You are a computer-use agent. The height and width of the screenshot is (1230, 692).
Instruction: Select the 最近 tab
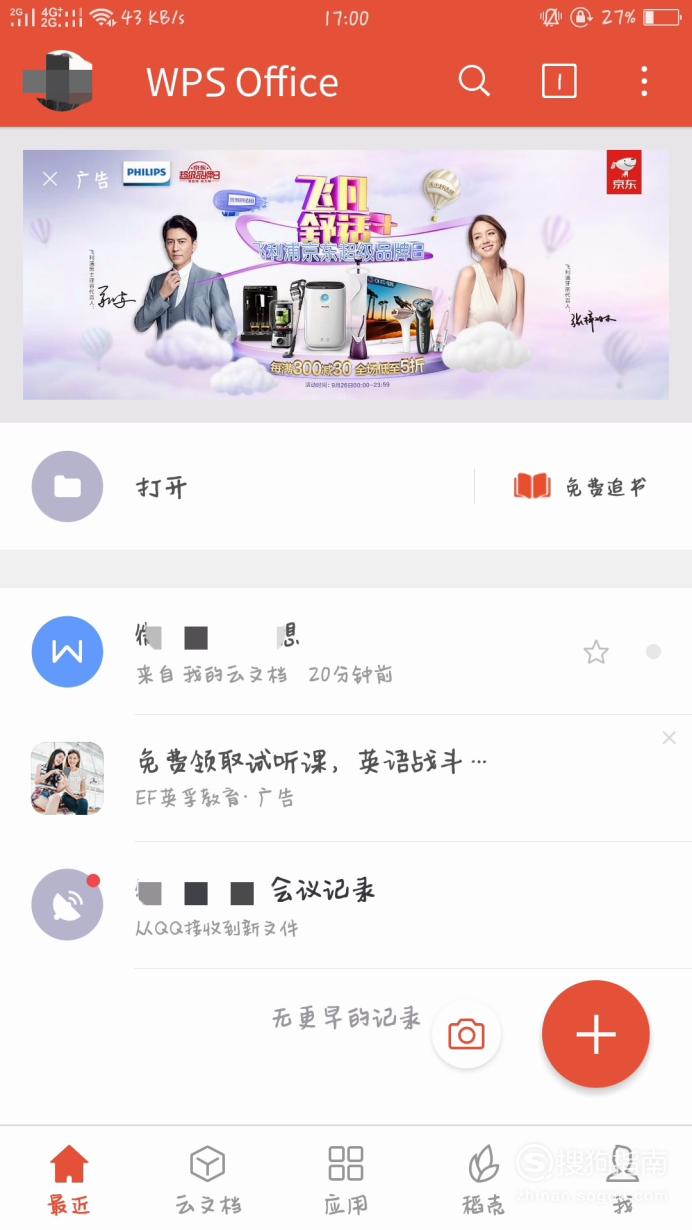pos(69,1180)
